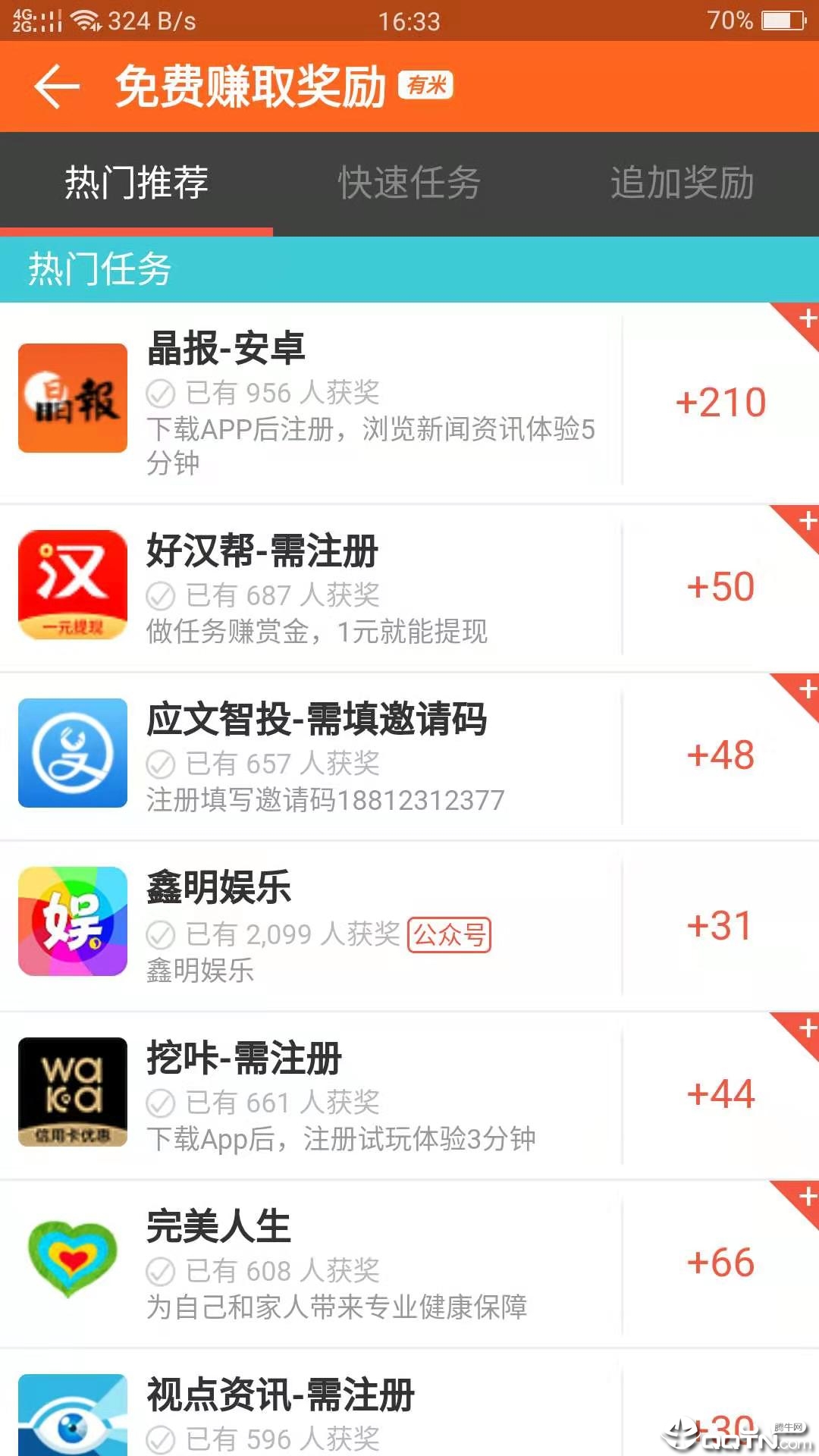Open the 鑫明娱乐 task
The width and height of the screenshot is (819, 1456).
[372, 925]
